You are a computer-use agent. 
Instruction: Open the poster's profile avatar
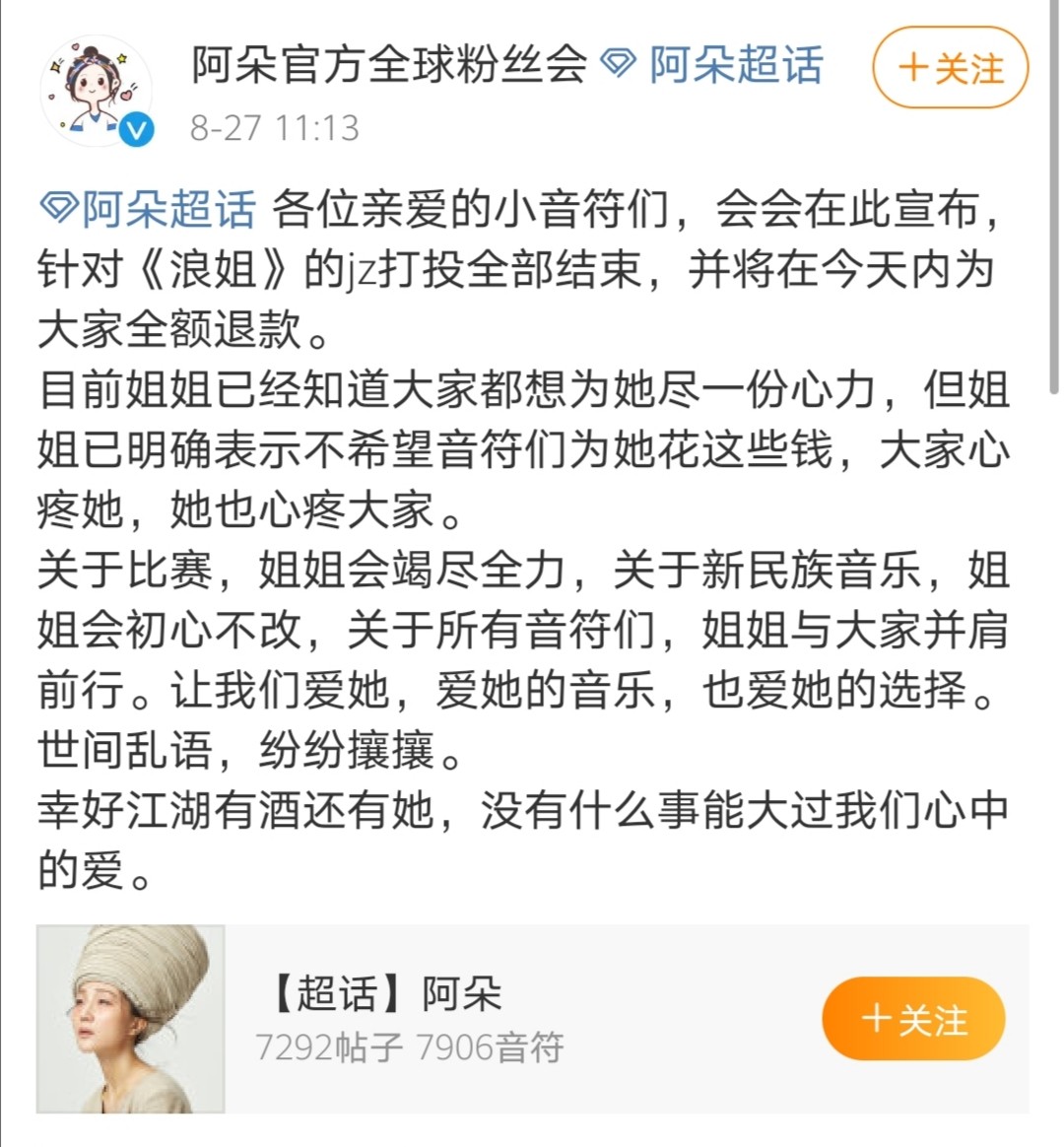tap(96, 92)
